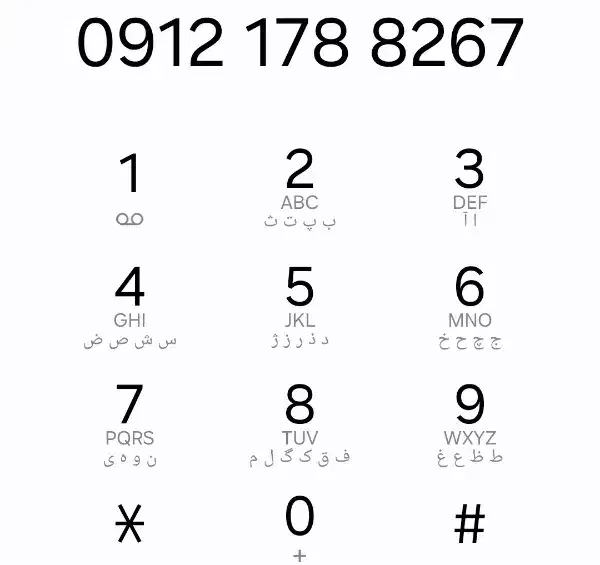Tap the 4 GHI key
This screenshot has width=600, height=565.
point(130,305)
